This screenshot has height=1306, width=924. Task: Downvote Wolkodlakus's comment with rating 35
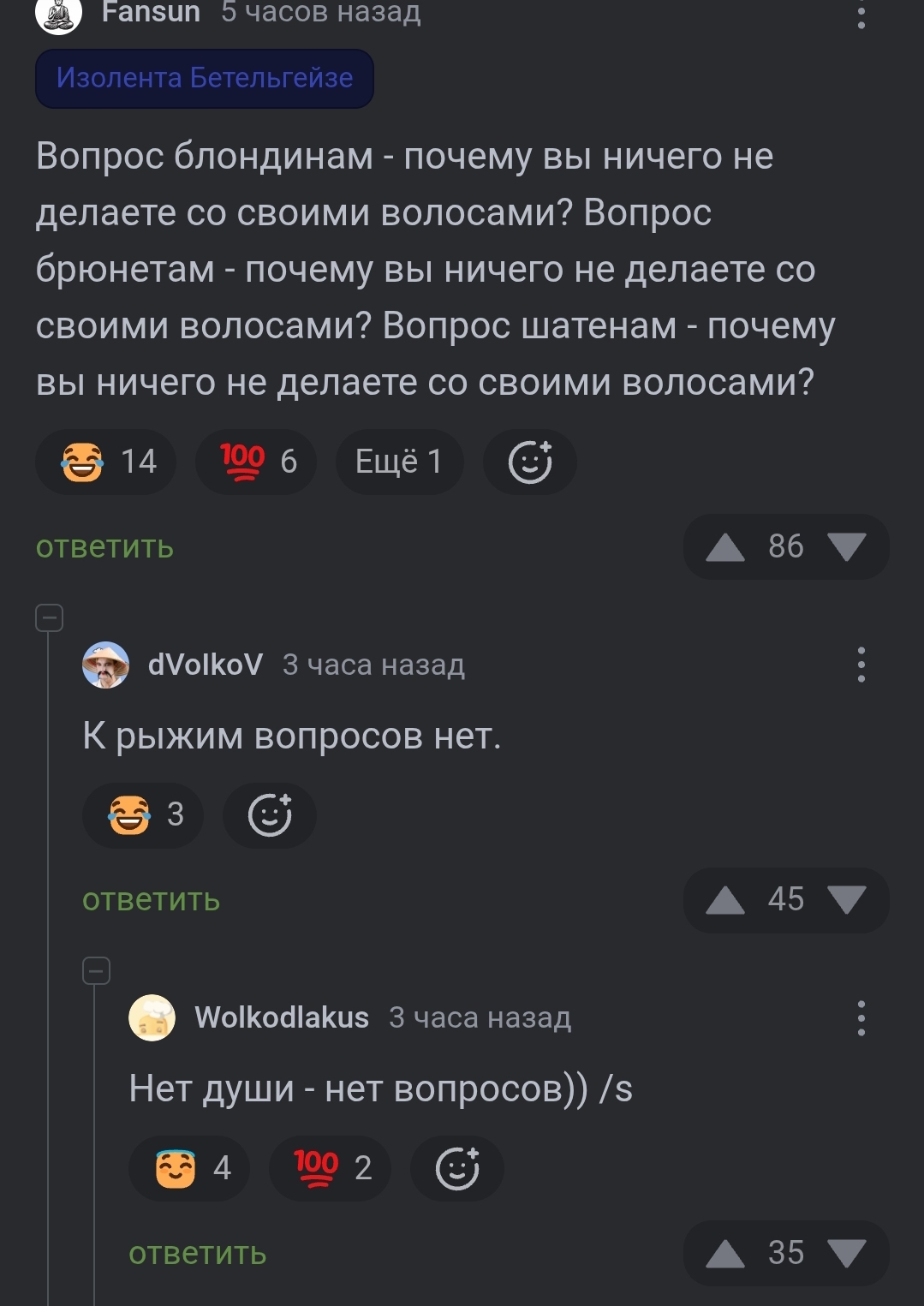(x=847, y=1254)
